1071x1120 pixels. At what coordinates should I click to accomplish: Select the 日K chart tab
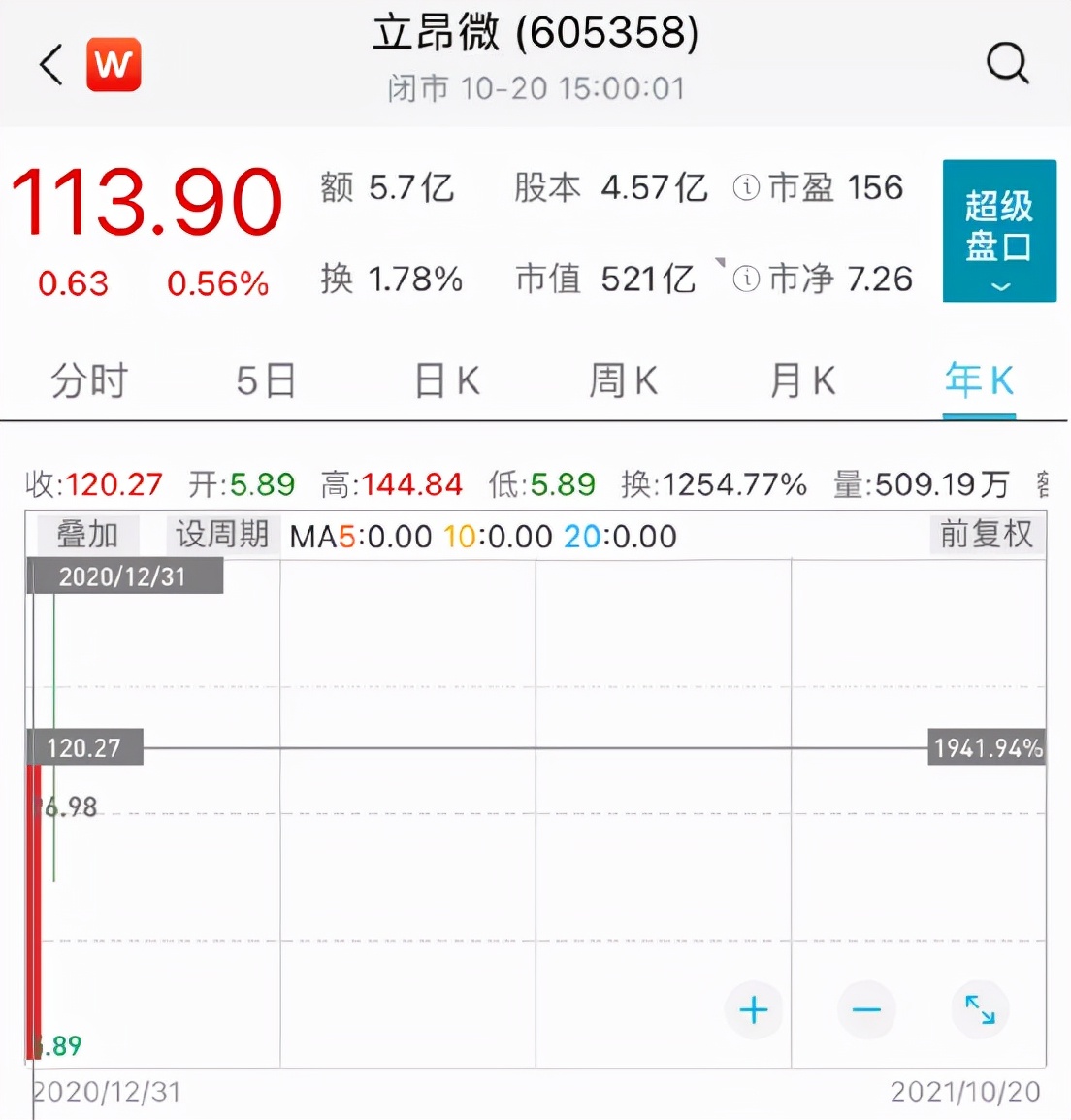[447, 380]
